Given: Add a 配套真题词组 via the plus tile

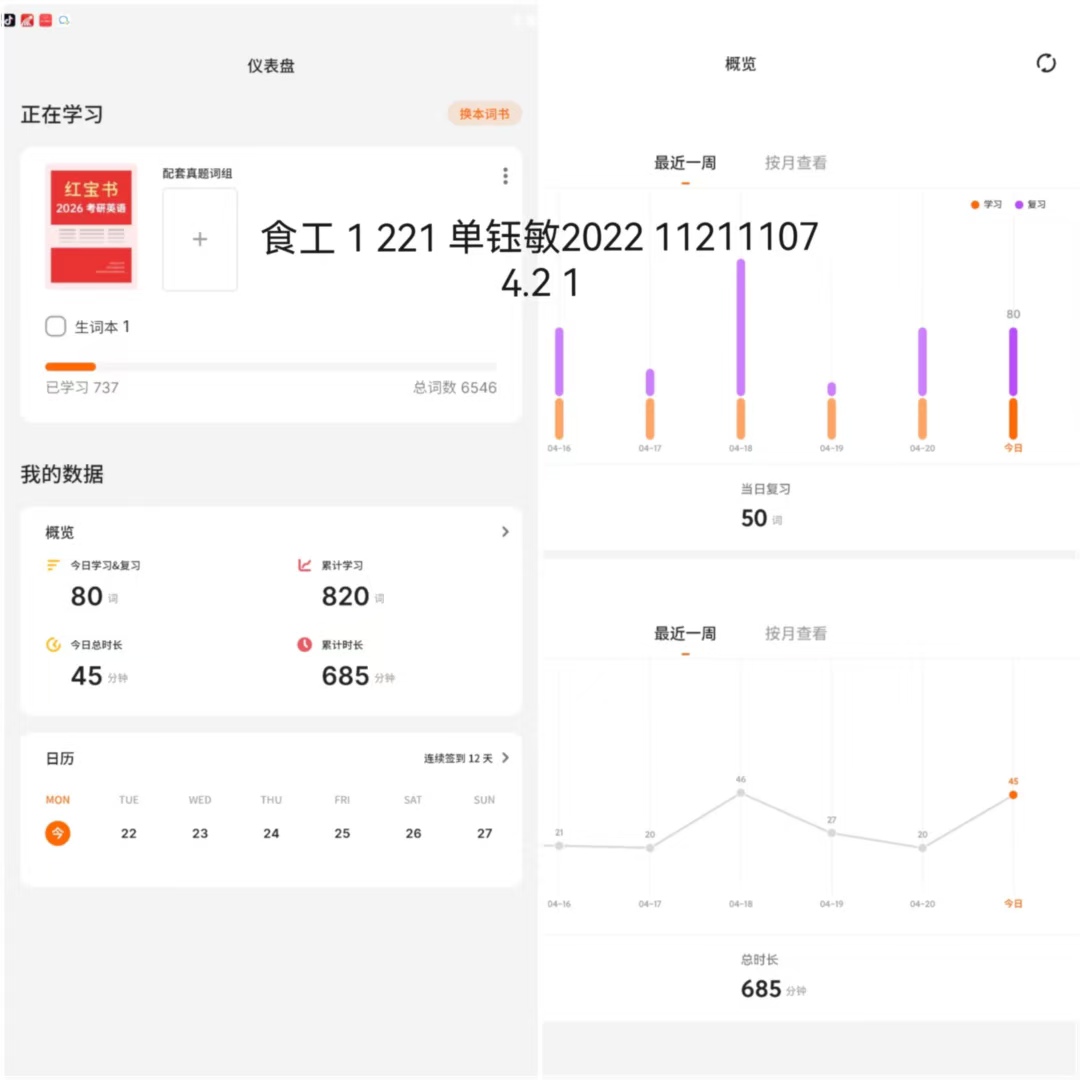Looking at the screenshot, I should [x=200, y=239].
